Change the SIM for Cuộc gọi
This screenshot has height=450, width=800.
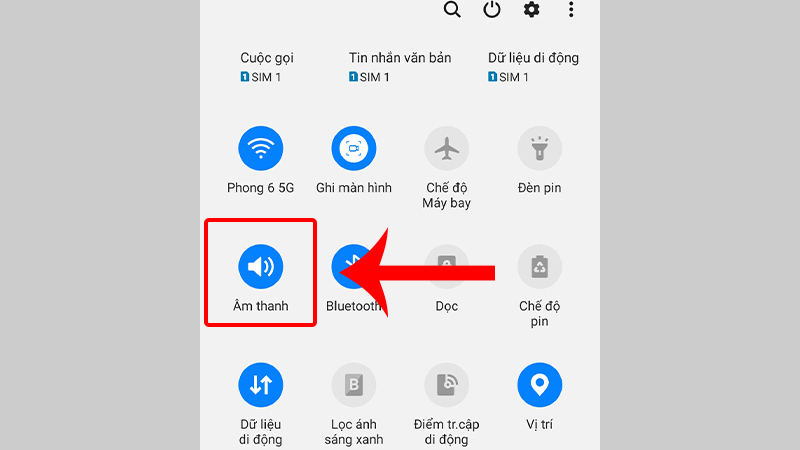(x=267, y=67)
